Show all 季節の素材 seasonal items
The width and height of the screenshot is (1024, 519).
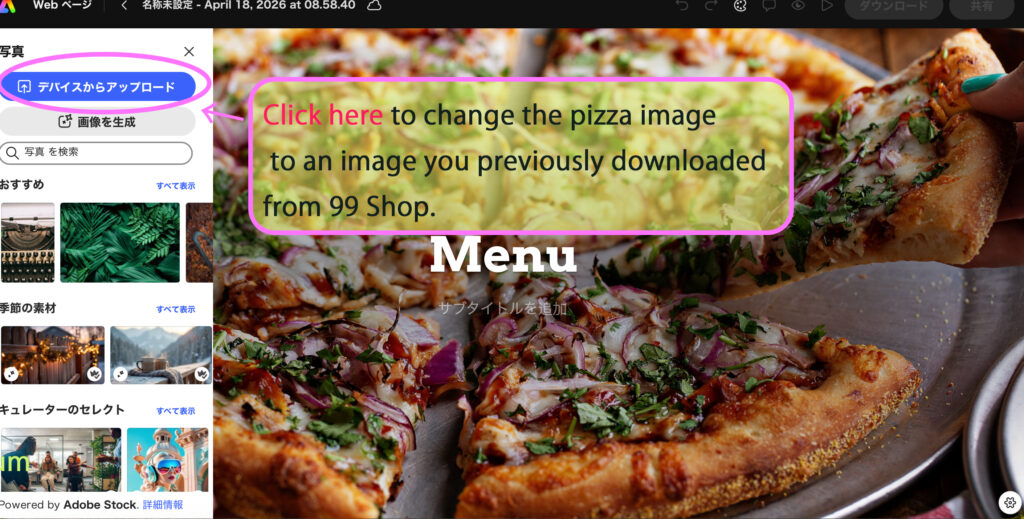[x=175, y=310]
